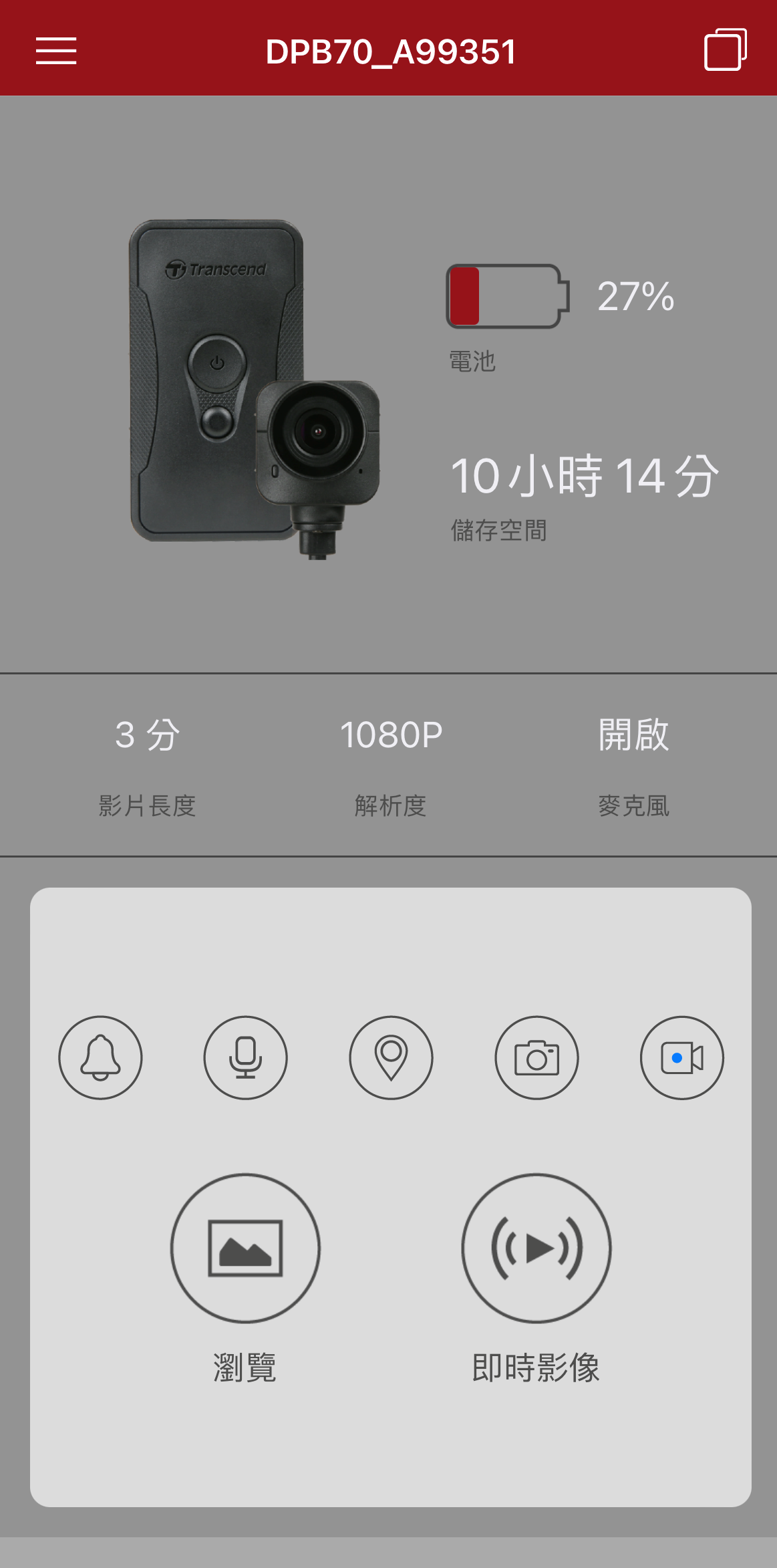777x1568 pixels.
Task: Open the hamburger menu
Action: (56, 51)
